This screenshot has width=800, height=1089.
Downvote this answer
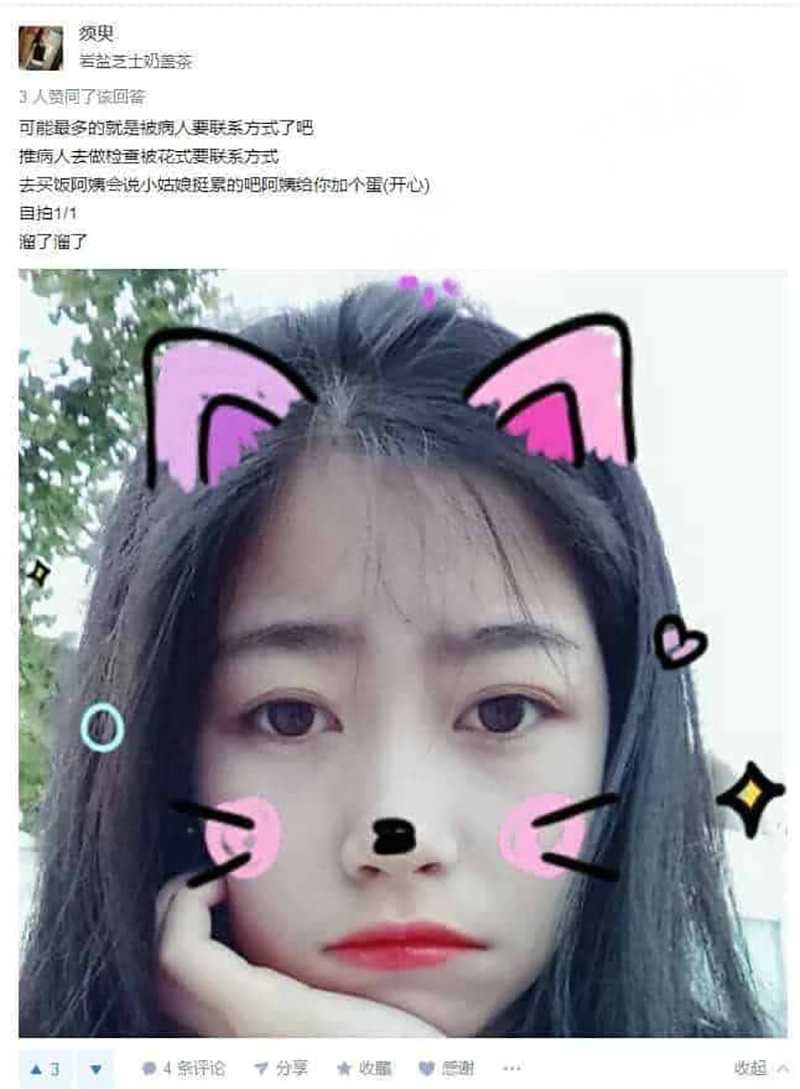(x=96, y=1068)
